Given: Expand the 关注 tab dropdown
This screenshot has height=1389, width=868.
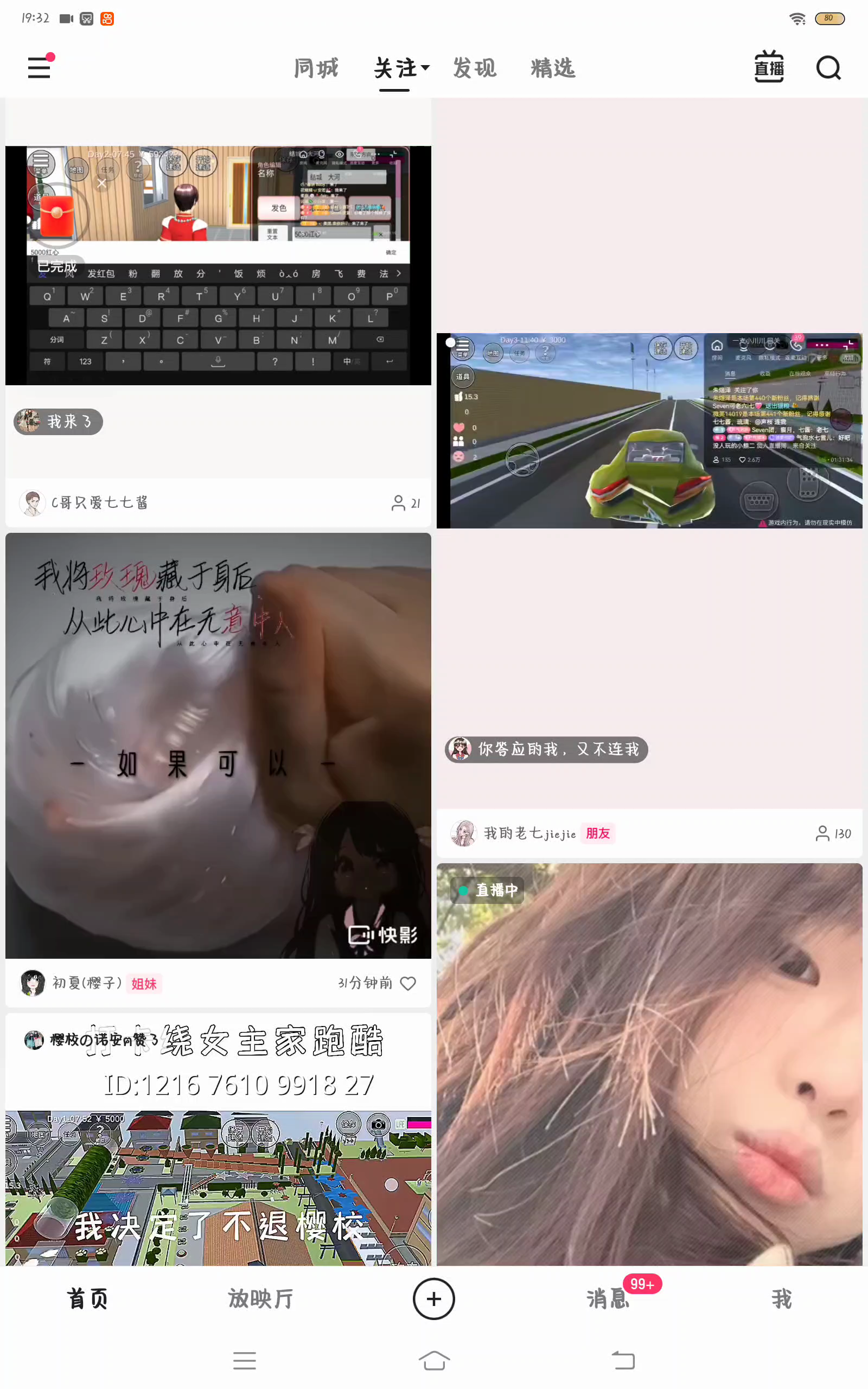Looking at the screenshot, I should (x=402, y=68).
